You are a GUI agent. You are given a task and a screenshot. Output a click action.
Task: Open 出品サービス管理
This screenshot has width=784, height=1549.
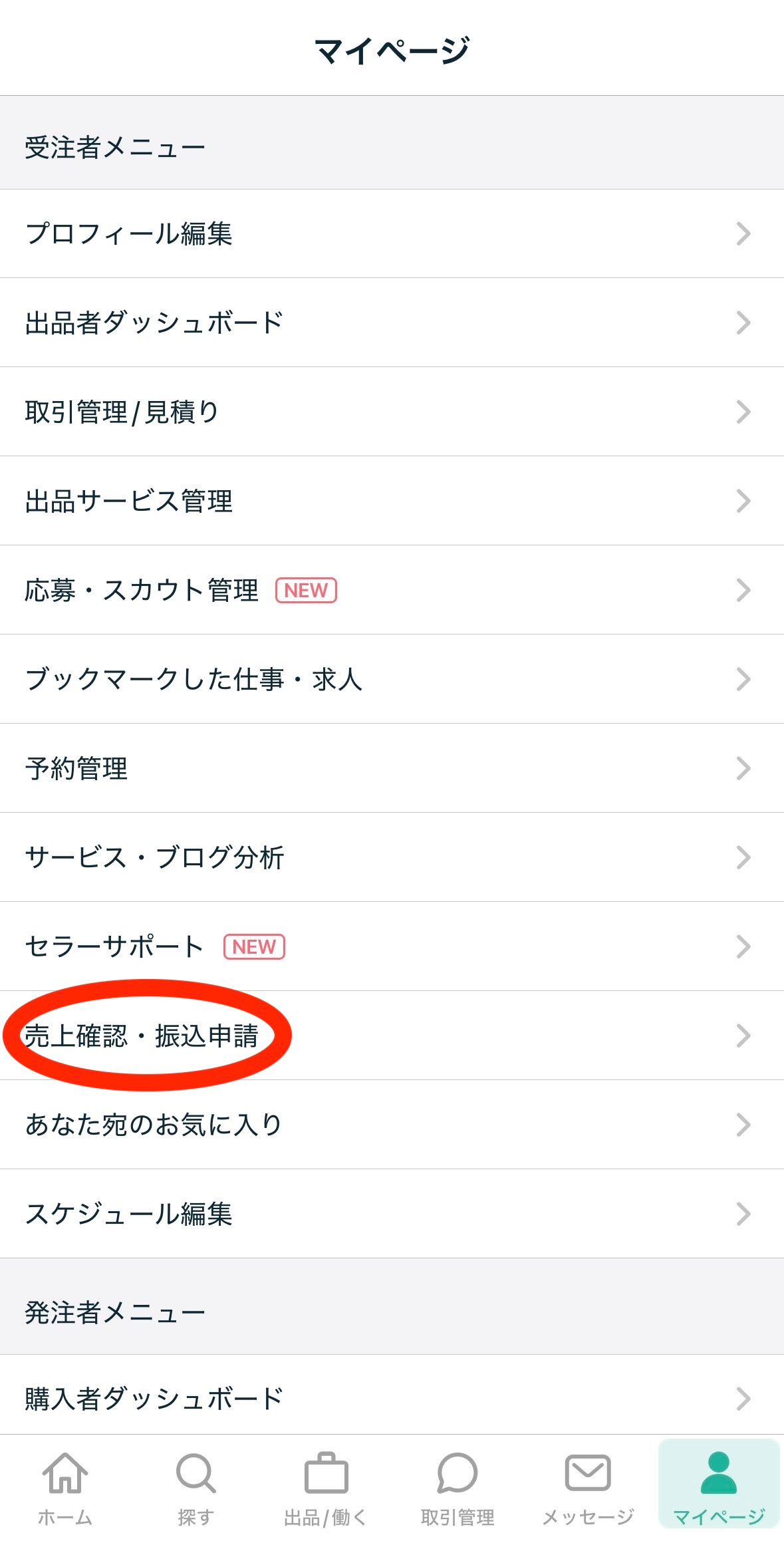392,501
